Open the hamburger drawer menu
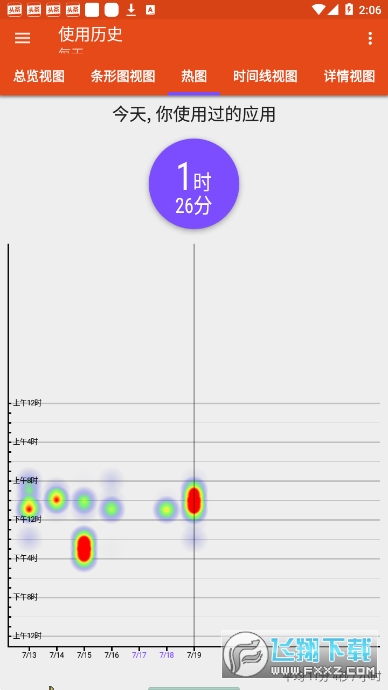388x690 pixels. (x=22, y=38)
